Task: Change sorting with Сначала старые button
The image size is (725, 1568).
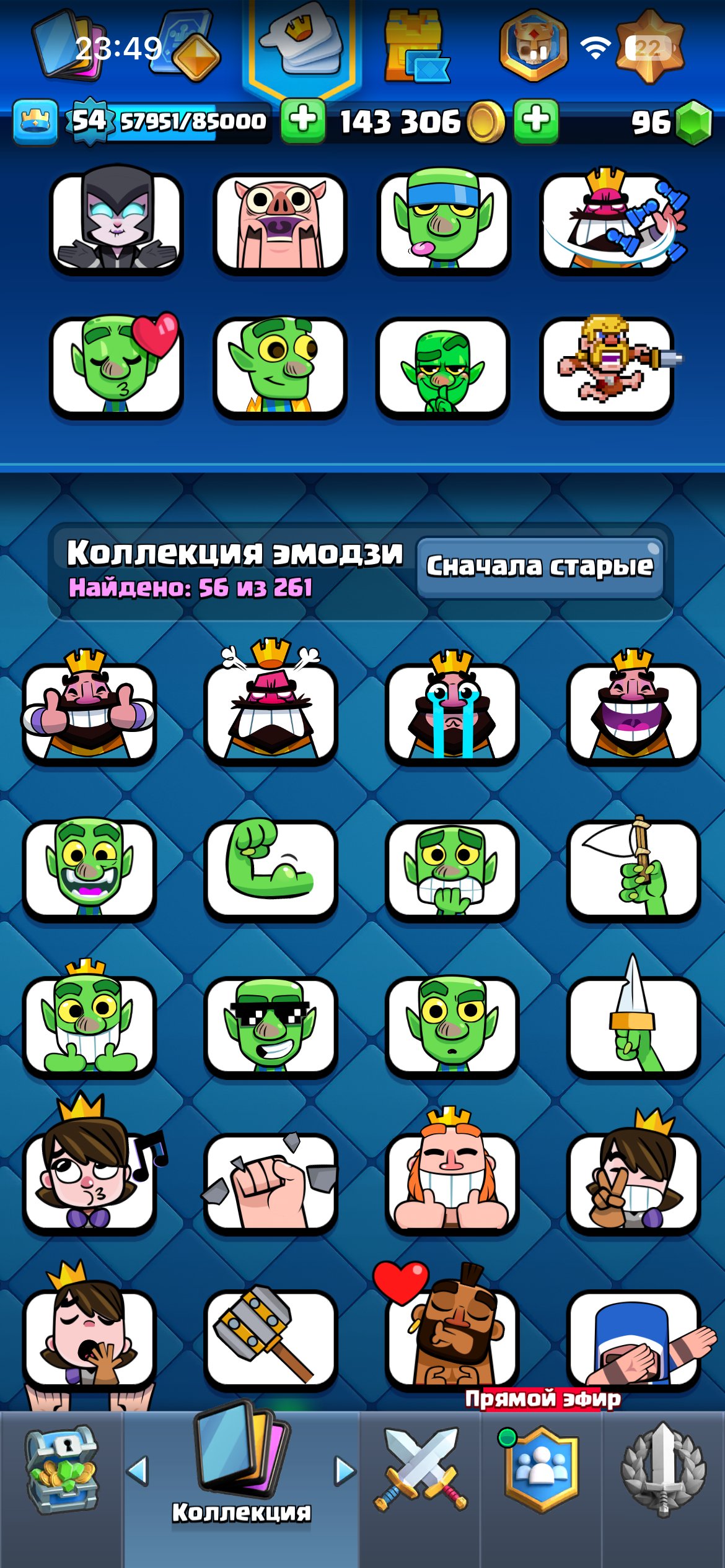Action: [540, 567]
